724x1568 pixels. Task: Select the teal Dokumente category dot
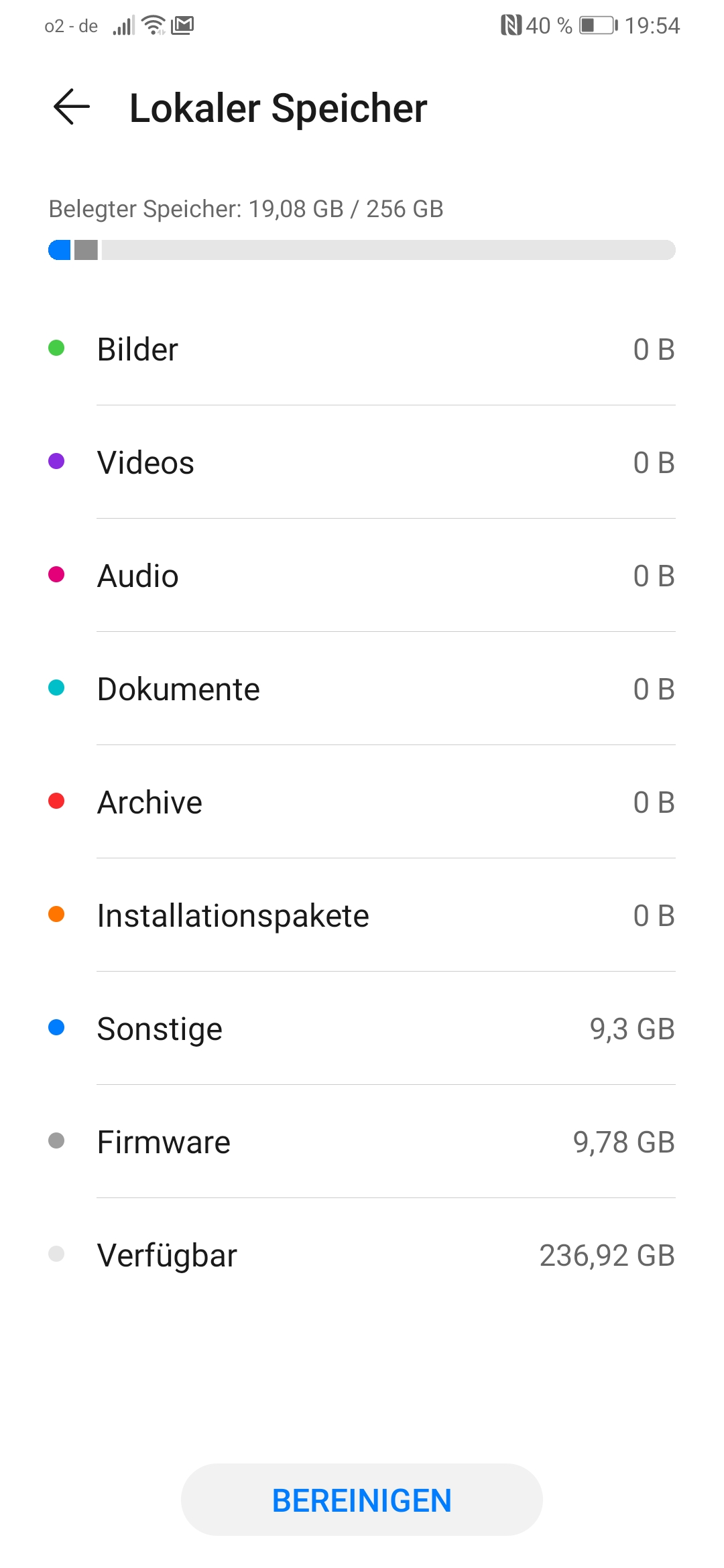[58, 687]
